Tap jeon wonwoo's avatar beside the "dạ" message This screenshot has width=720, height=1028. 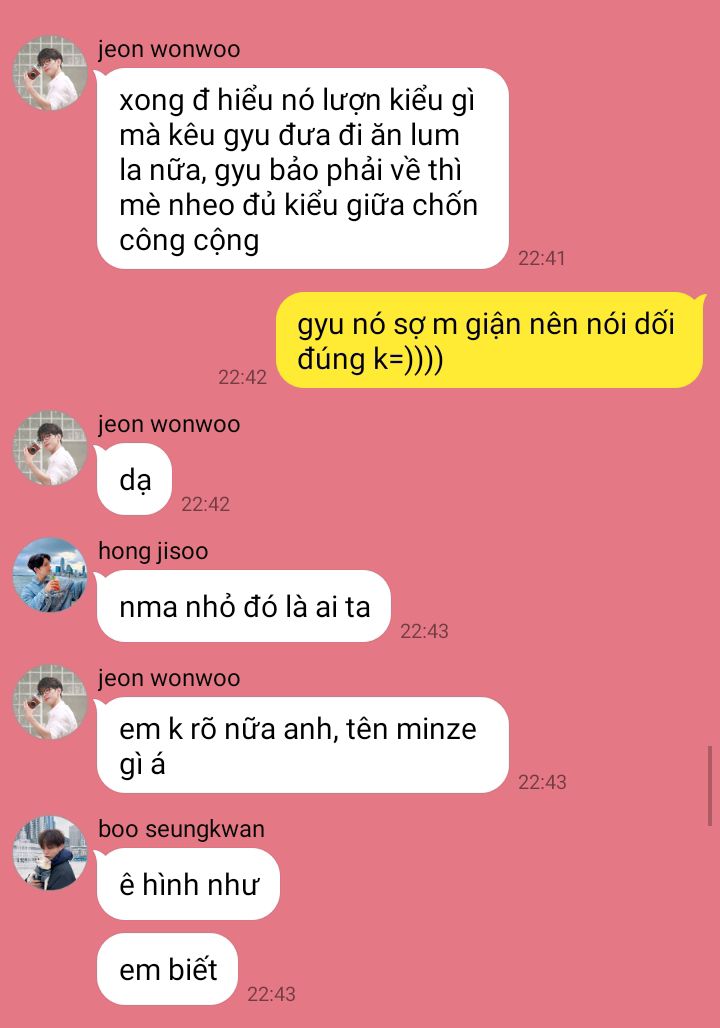(x=49, y=447)
